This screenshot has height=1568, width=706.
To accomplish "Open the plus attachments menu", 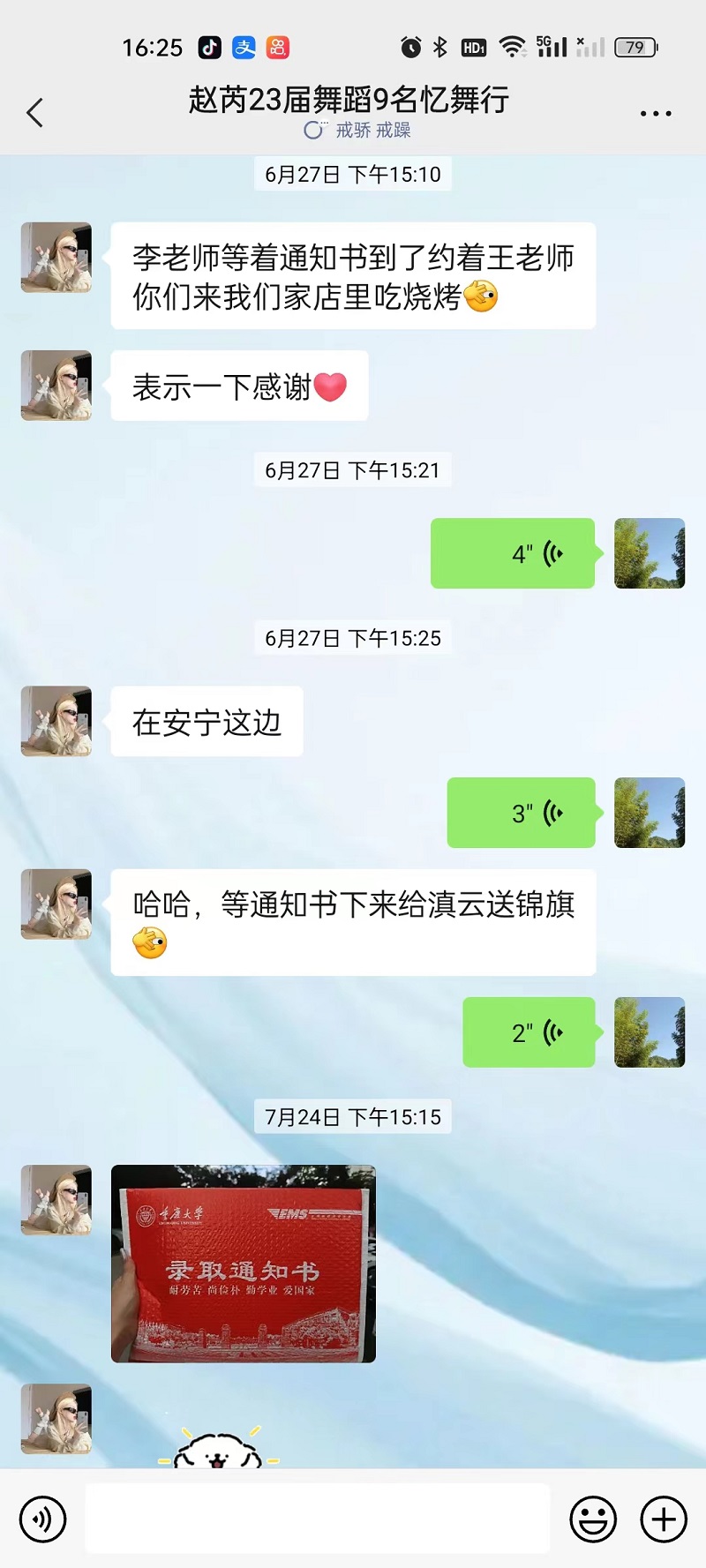I will (664, 1519).
